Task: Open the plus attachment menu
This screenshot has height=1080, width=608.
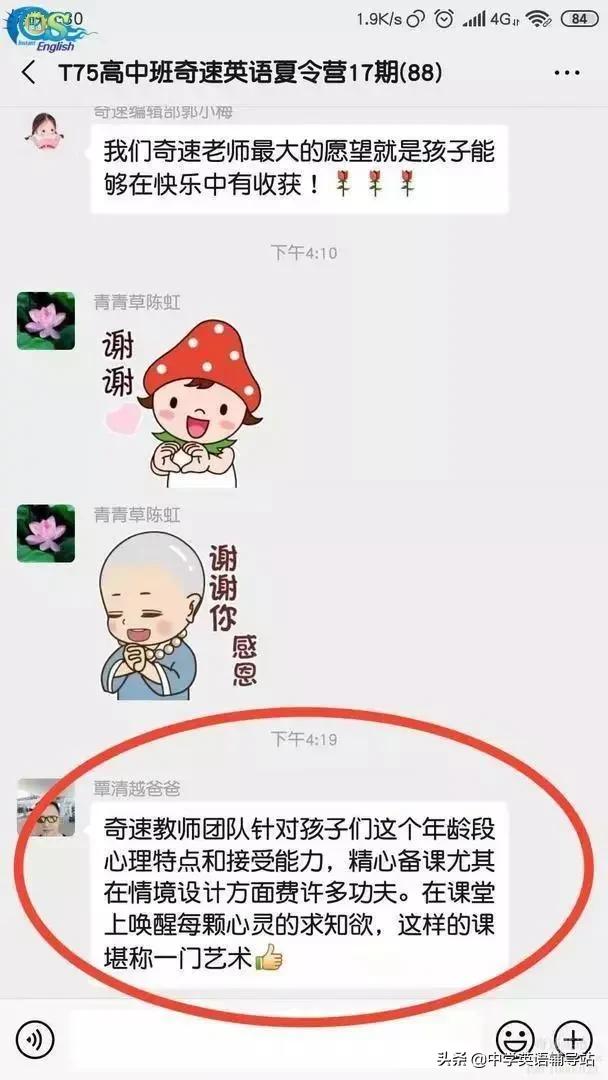Action: point(573,1037)
